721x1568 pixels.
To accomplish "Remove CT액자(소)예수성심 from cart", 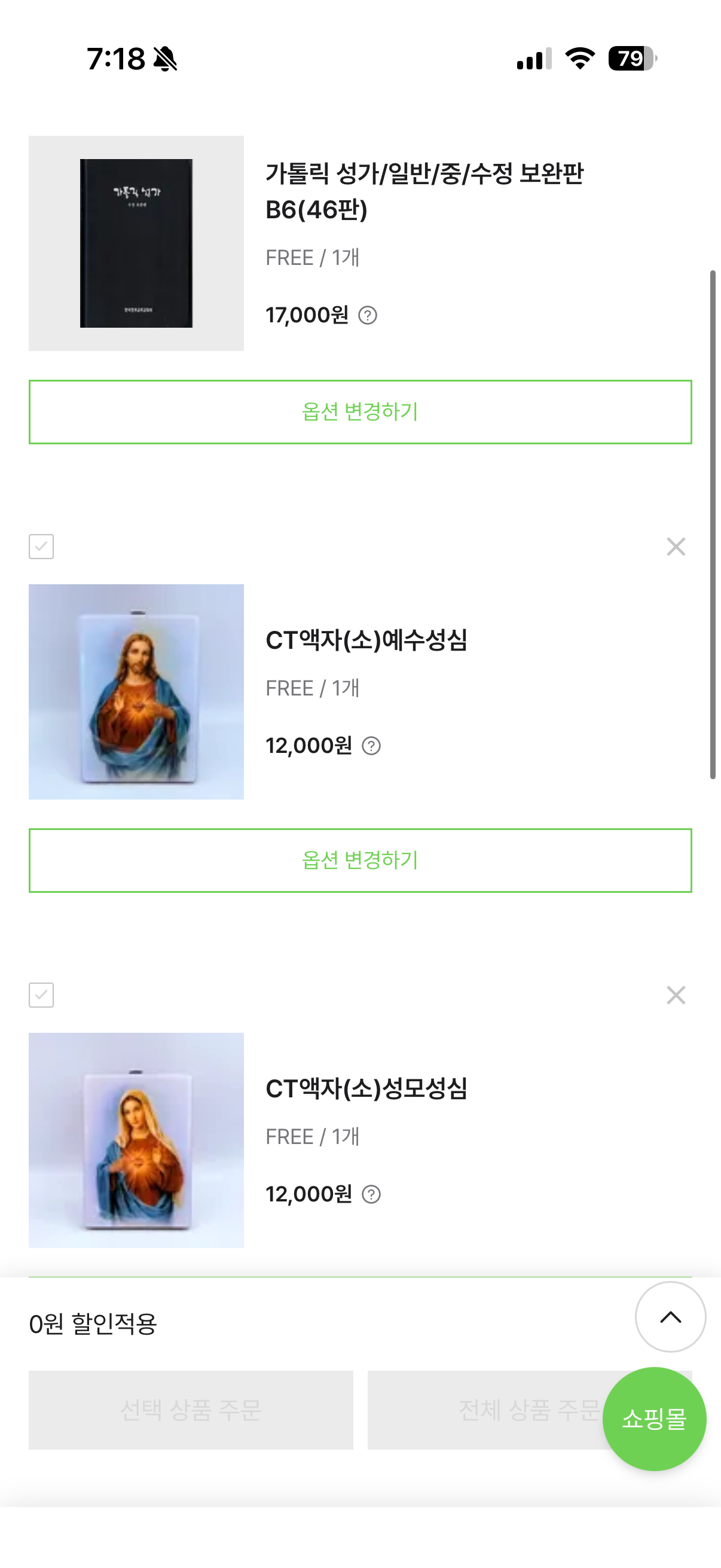I will 676,547.
